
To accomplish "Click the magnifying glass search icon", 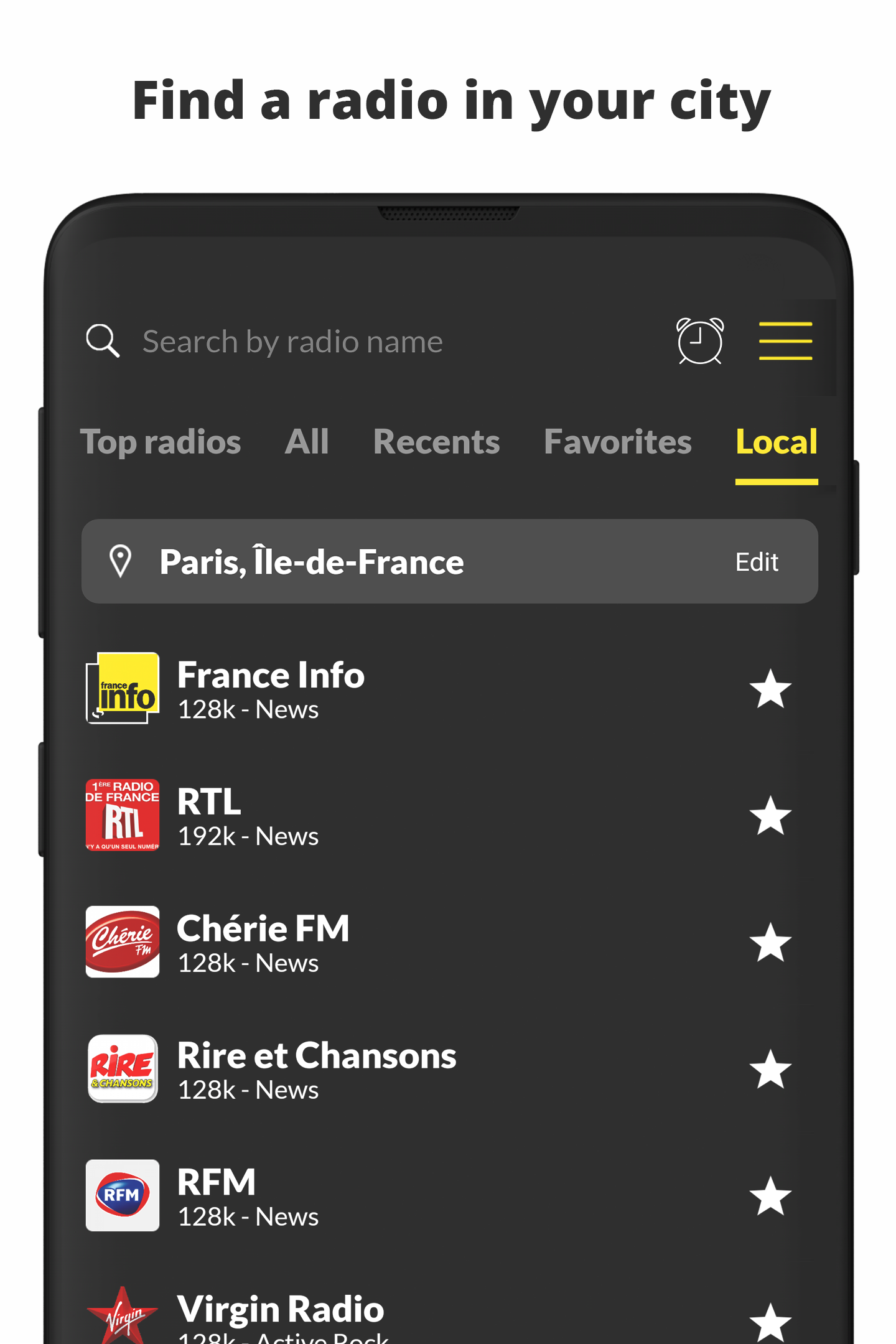I will (x=101, y=341).
